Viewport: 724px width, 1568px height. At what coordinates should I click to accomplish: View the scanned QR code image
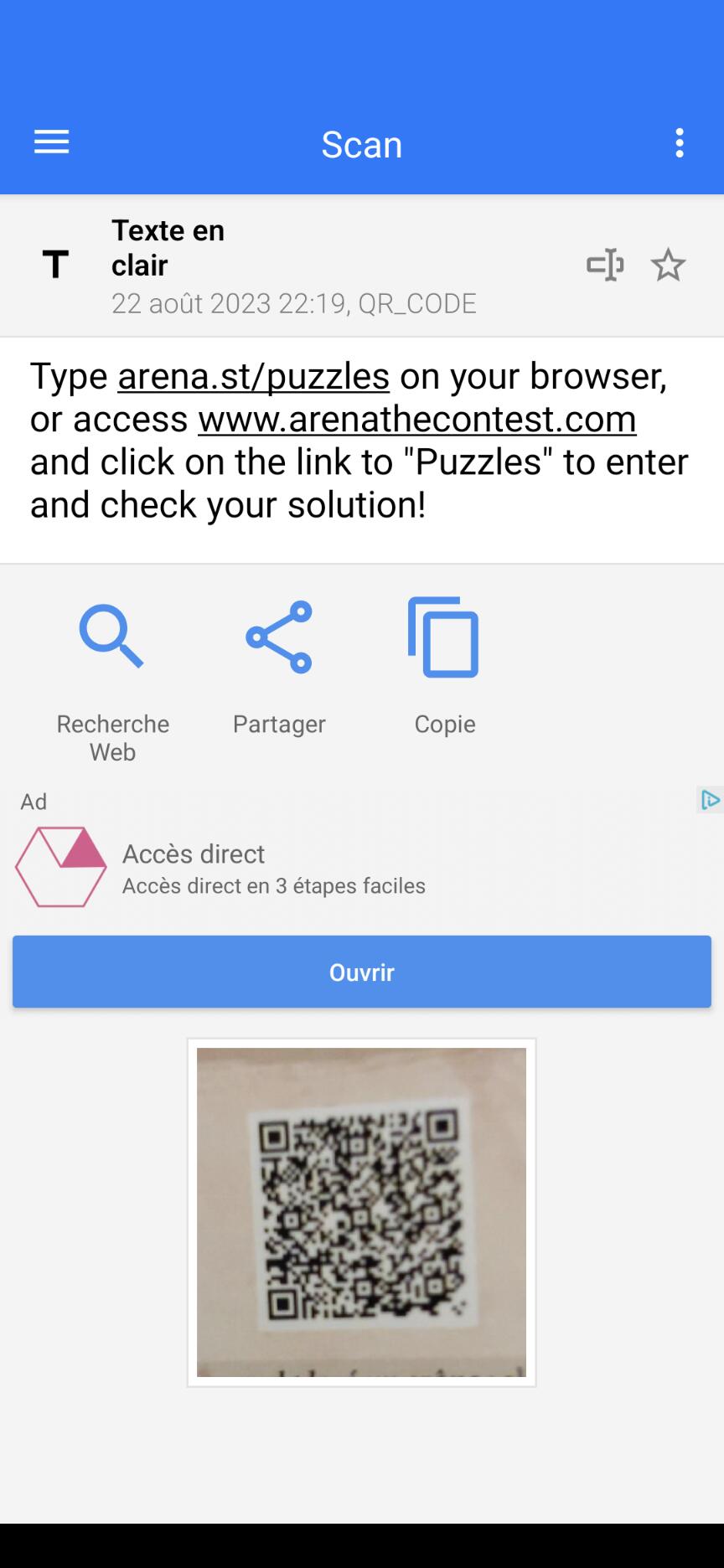pos(361,1212)
